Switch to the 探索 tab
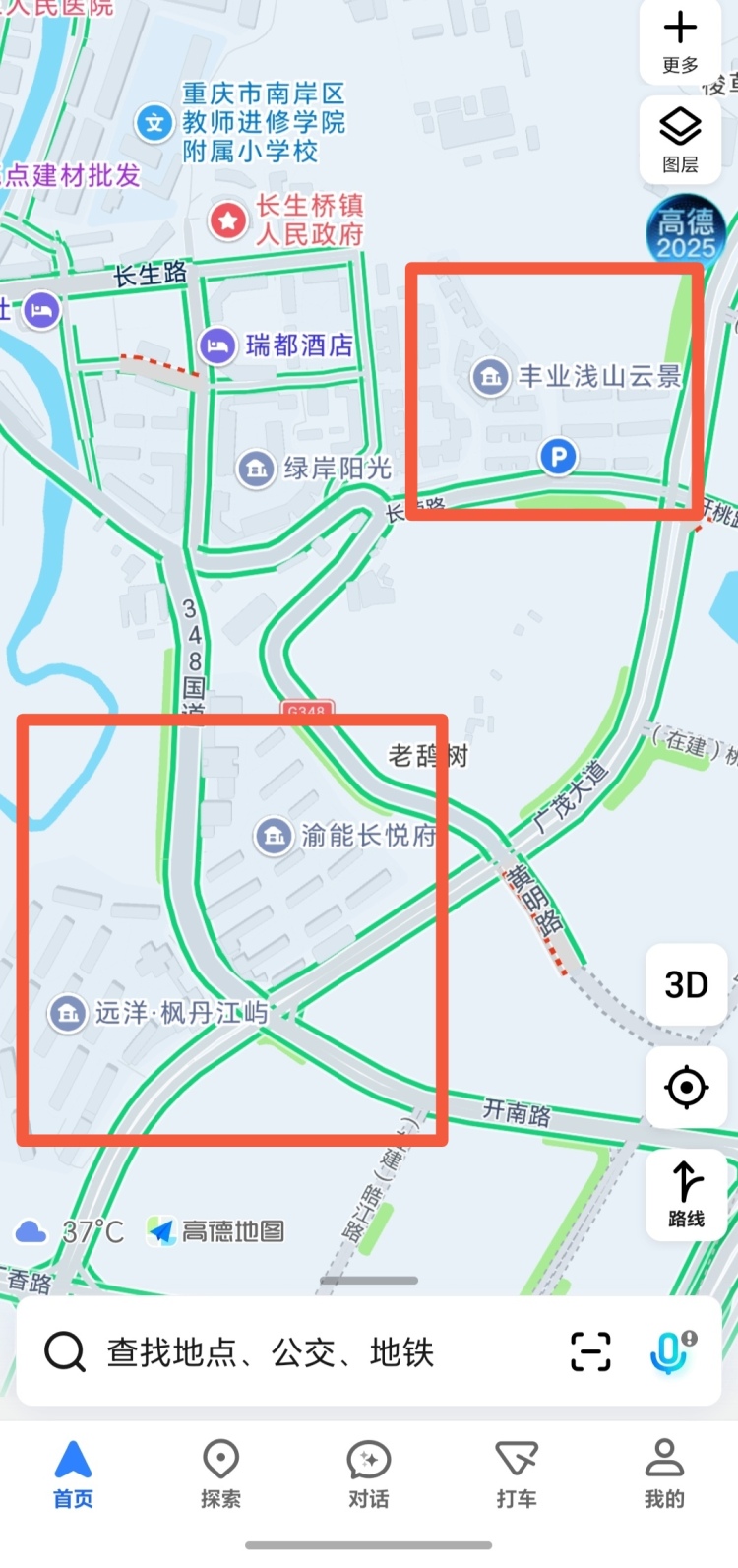Screen dimensions: 738x1568 click(x=220, y=1474)
